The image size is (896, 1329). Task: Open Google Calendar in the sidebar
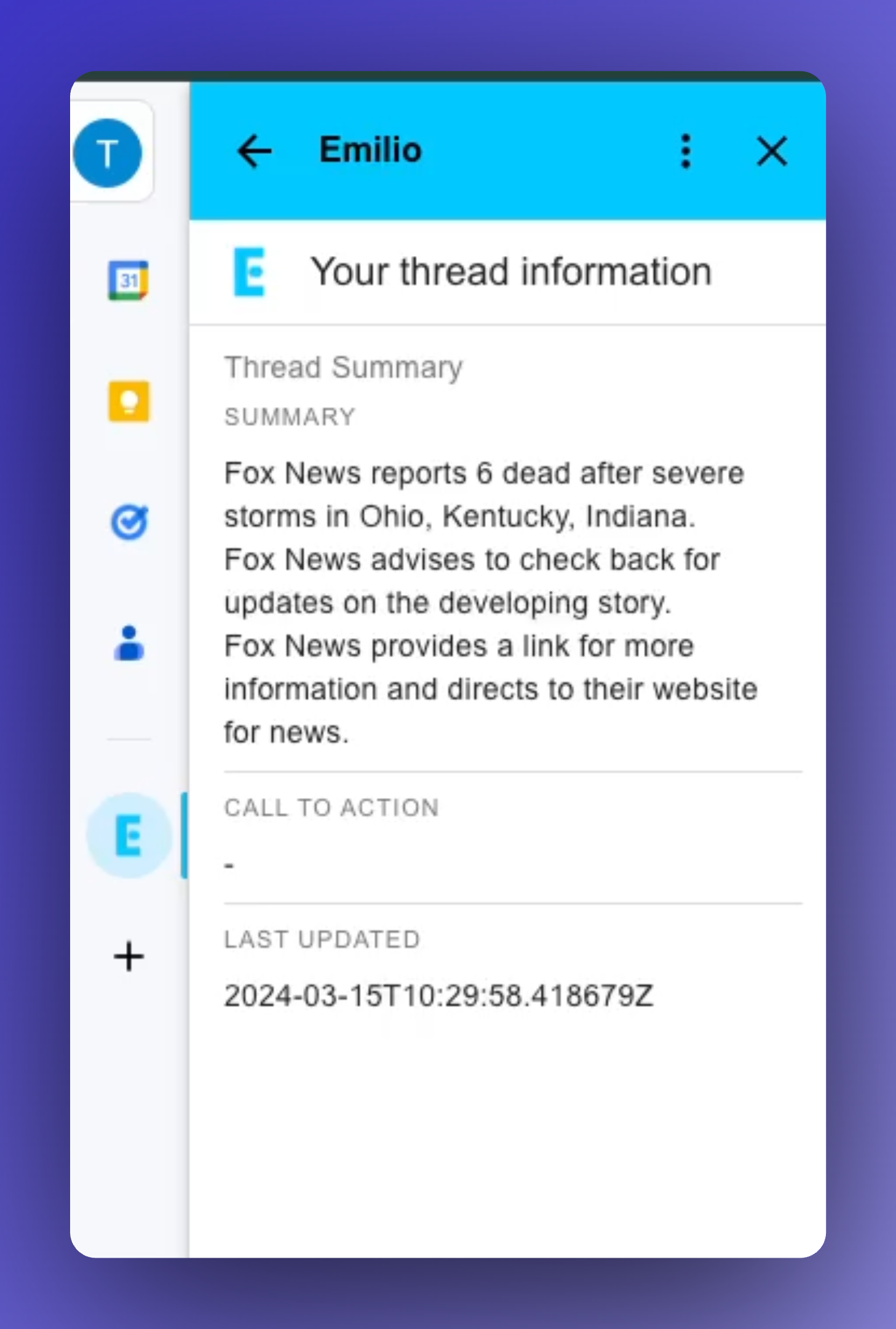129,281
